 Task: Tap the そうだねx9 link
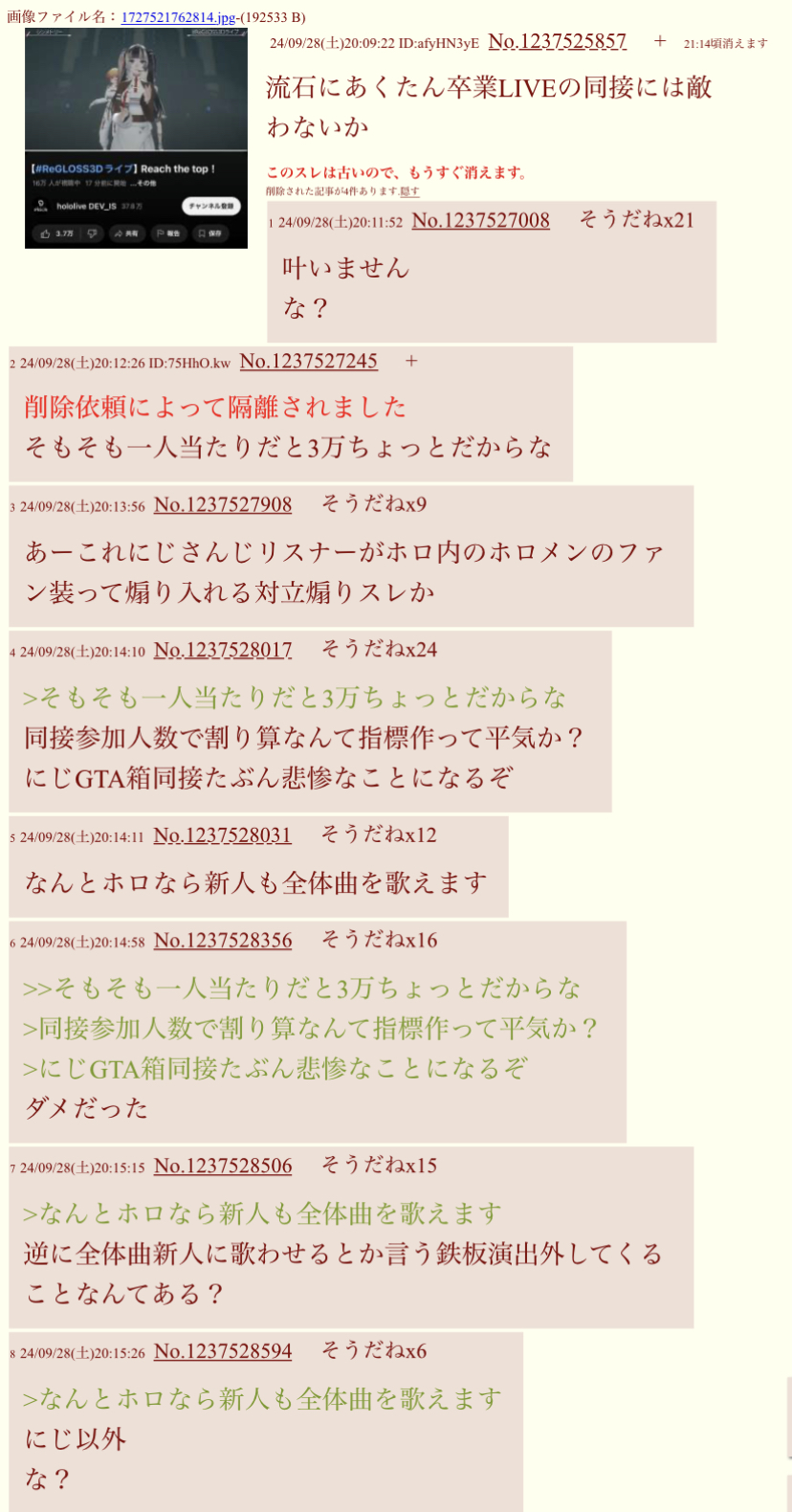(374, 504)
